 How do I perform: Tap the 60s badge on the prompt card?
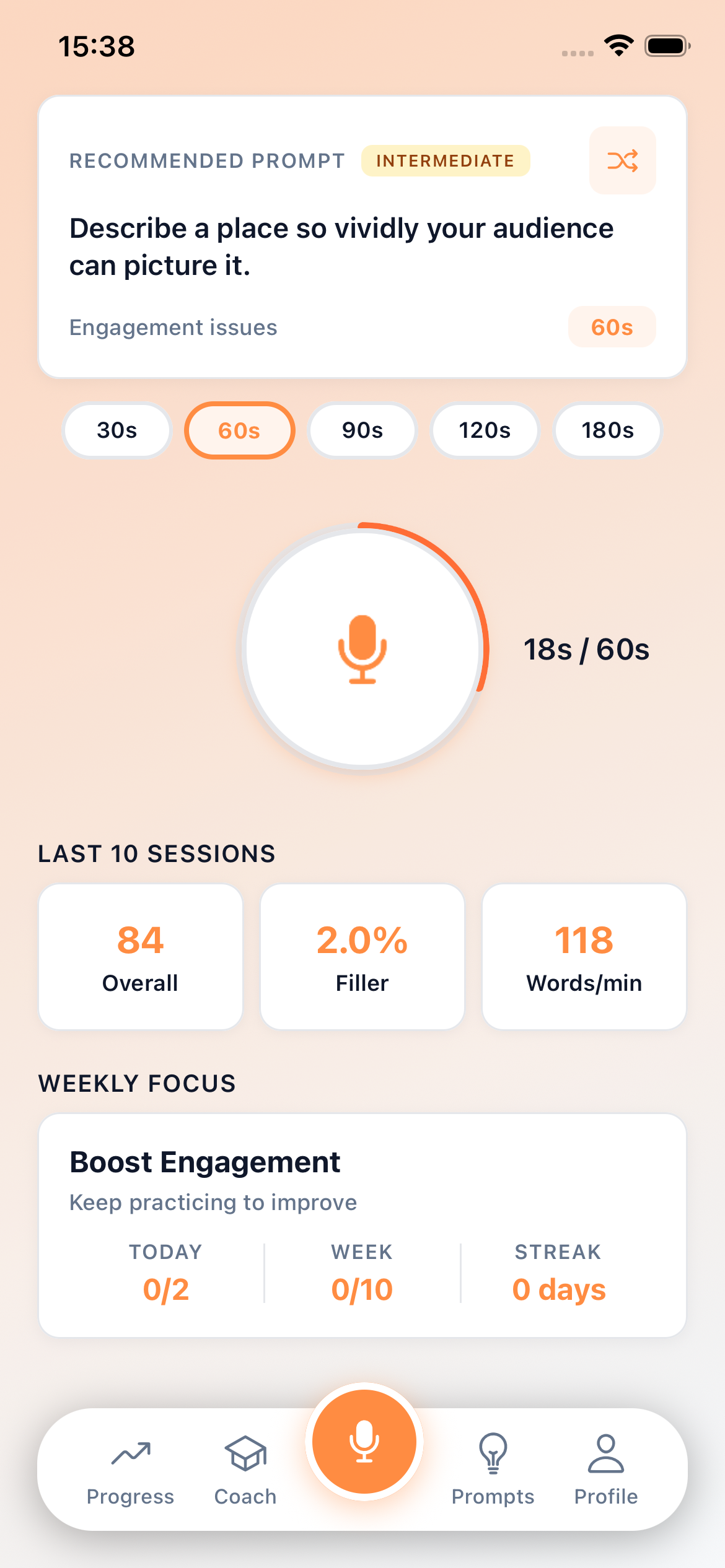pyautogui.click(x=612, y=327)
